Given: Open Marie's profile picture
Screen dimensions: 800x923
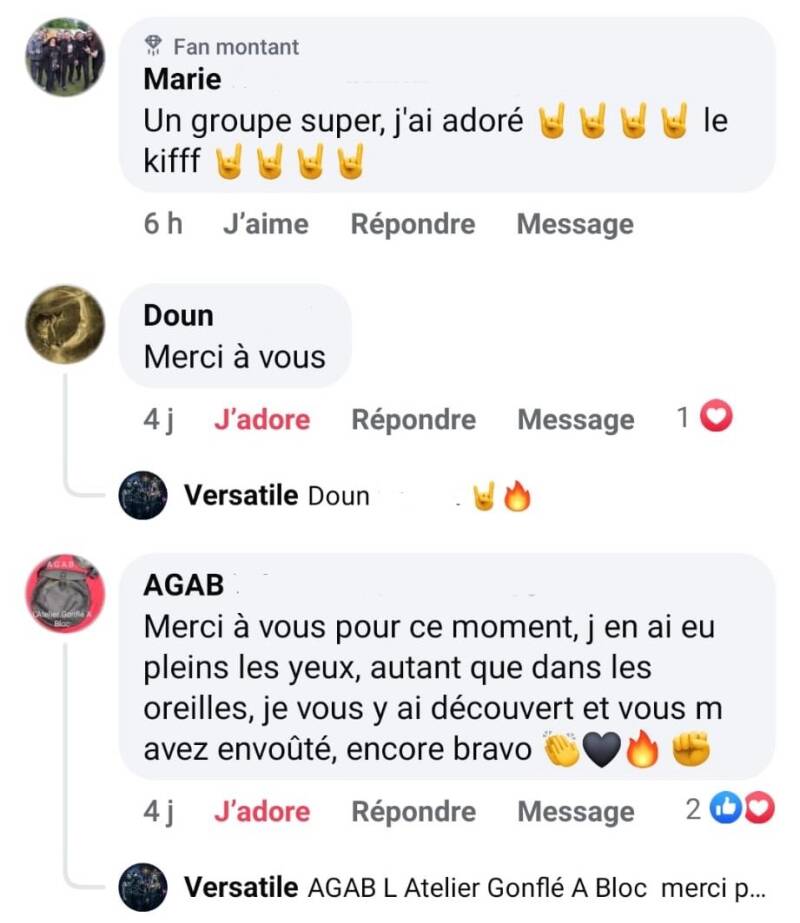Looking at the screenshot, I should [64, 58].
